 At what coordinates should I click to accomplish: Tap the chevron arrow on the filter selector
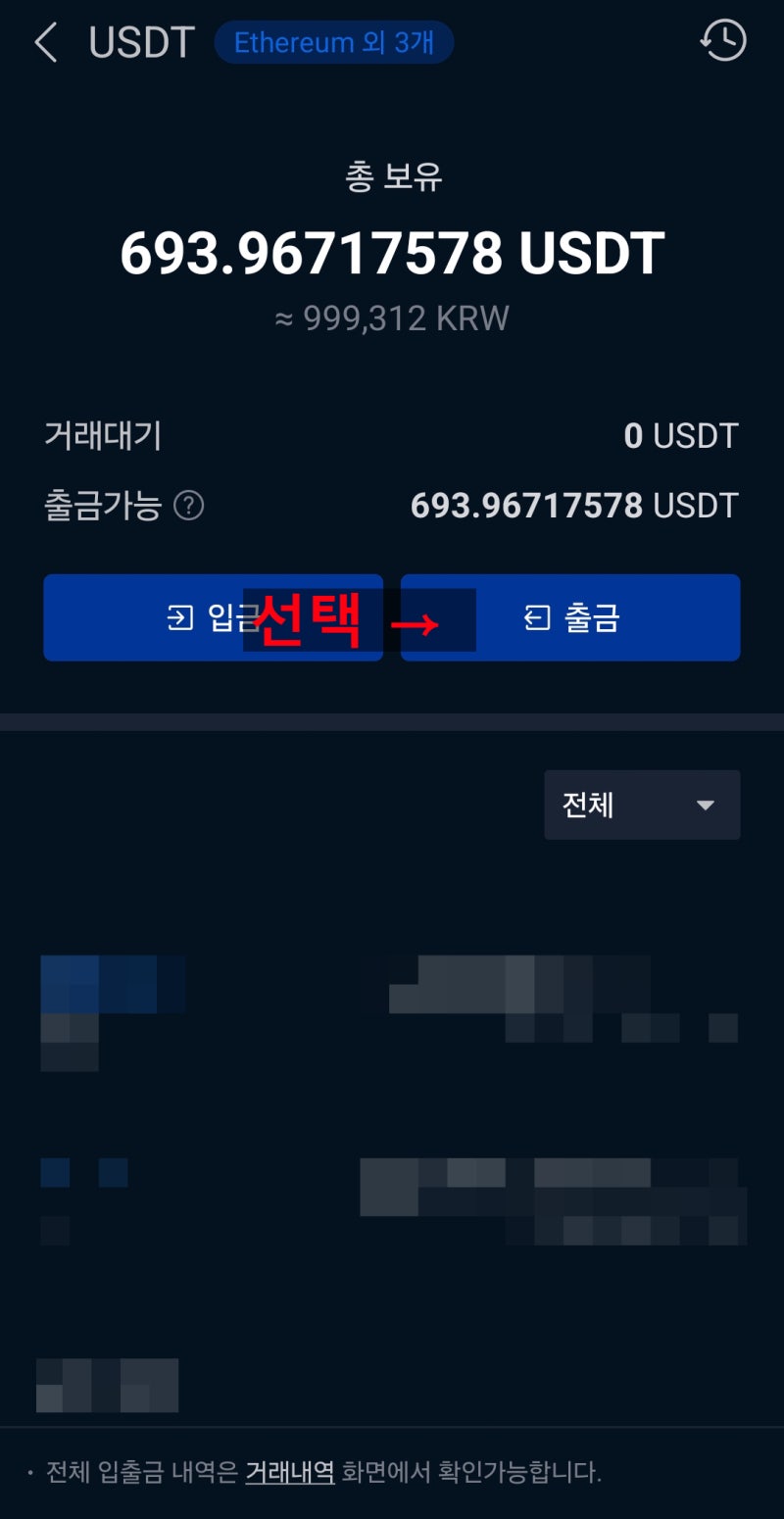click(x=707, y=805)
